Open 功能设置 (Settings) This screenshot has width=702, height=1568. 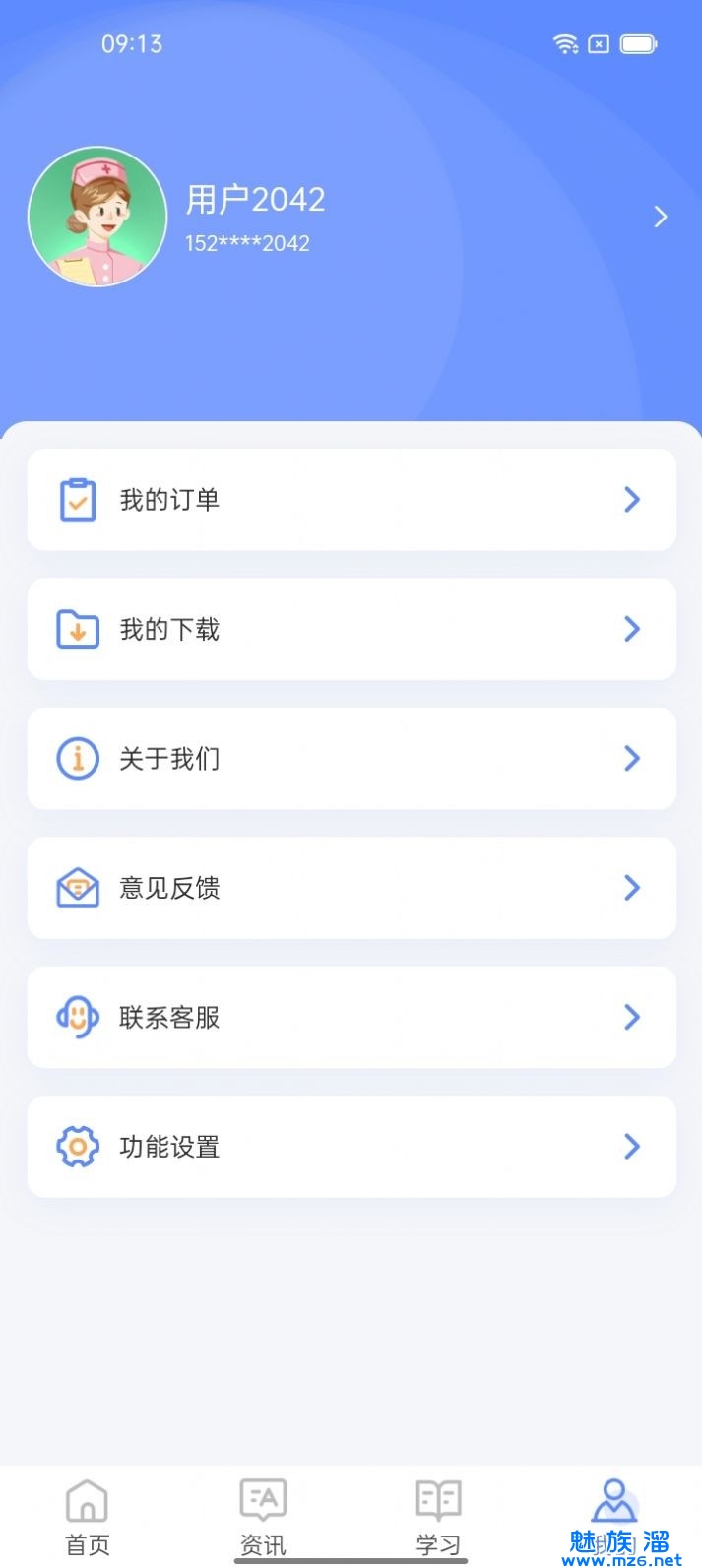point(351,1147)
